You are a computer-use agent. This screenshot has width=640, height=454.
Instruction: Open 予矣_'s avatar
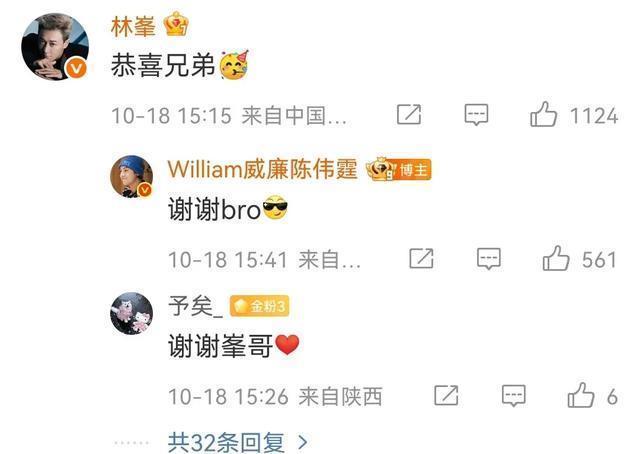pyautogui.click(x=131, y=314)
